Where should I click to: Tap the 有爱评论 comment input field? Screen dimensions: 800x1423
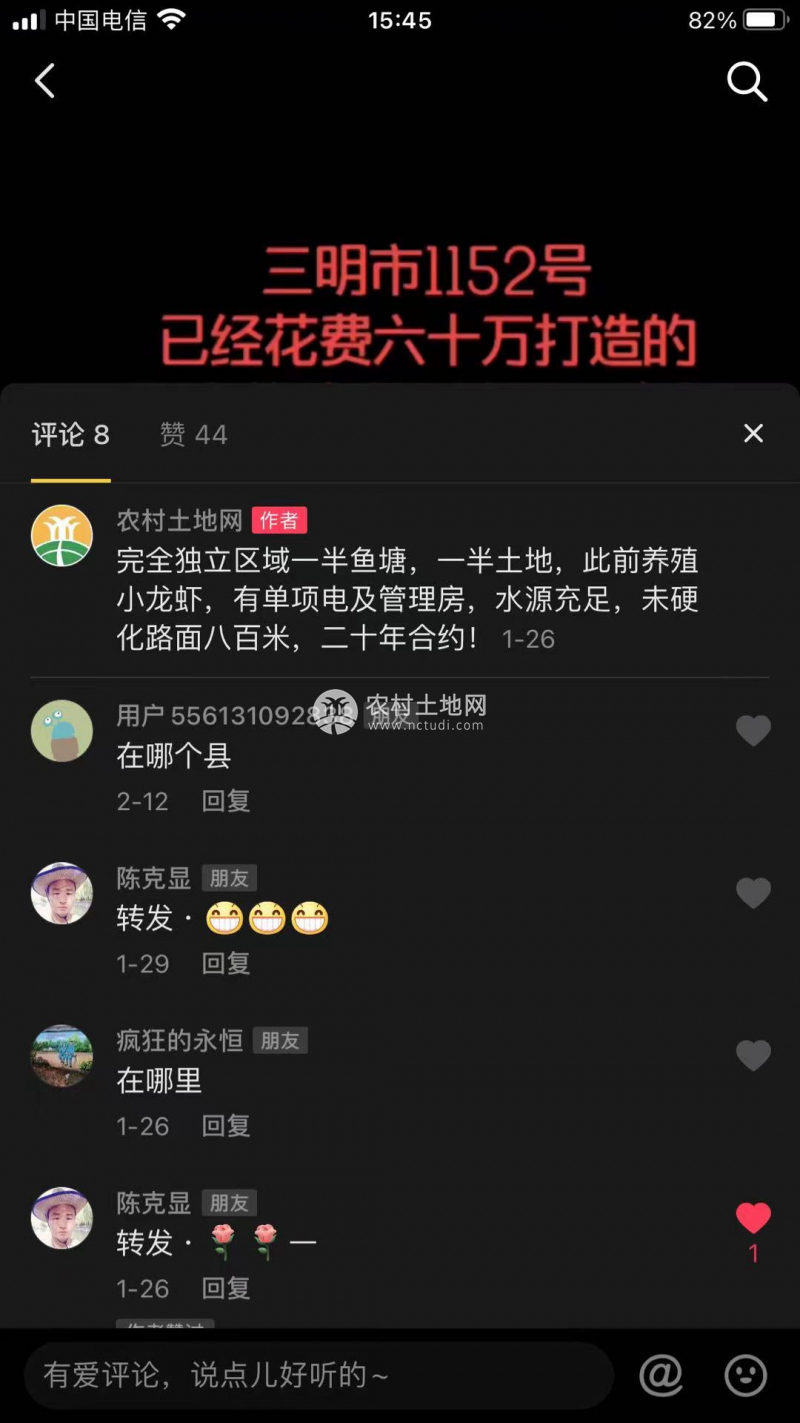(x=318, y=1376)
